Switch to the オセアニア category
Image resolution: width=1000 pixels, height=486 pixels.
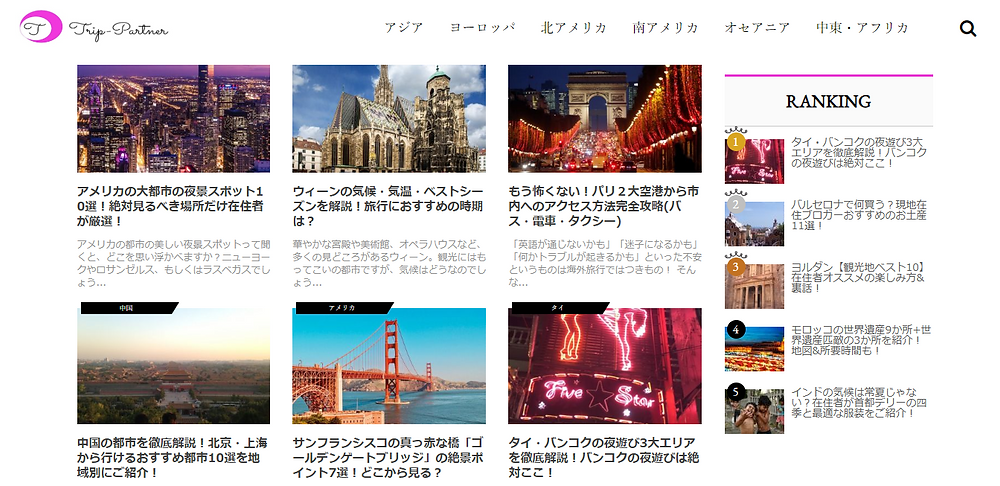[x=757, y=28]
